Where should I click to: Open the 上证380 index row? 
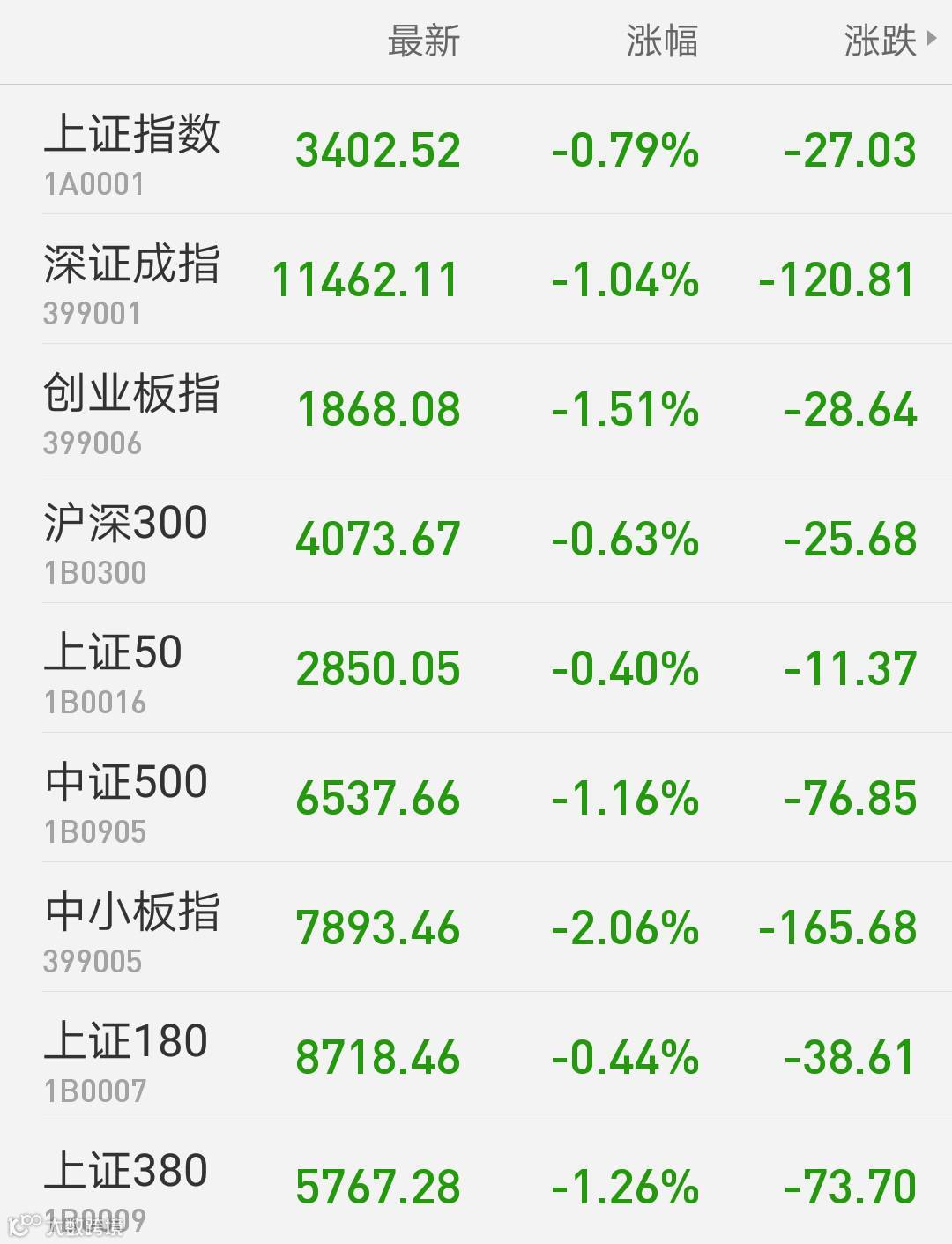[476, 1183]
